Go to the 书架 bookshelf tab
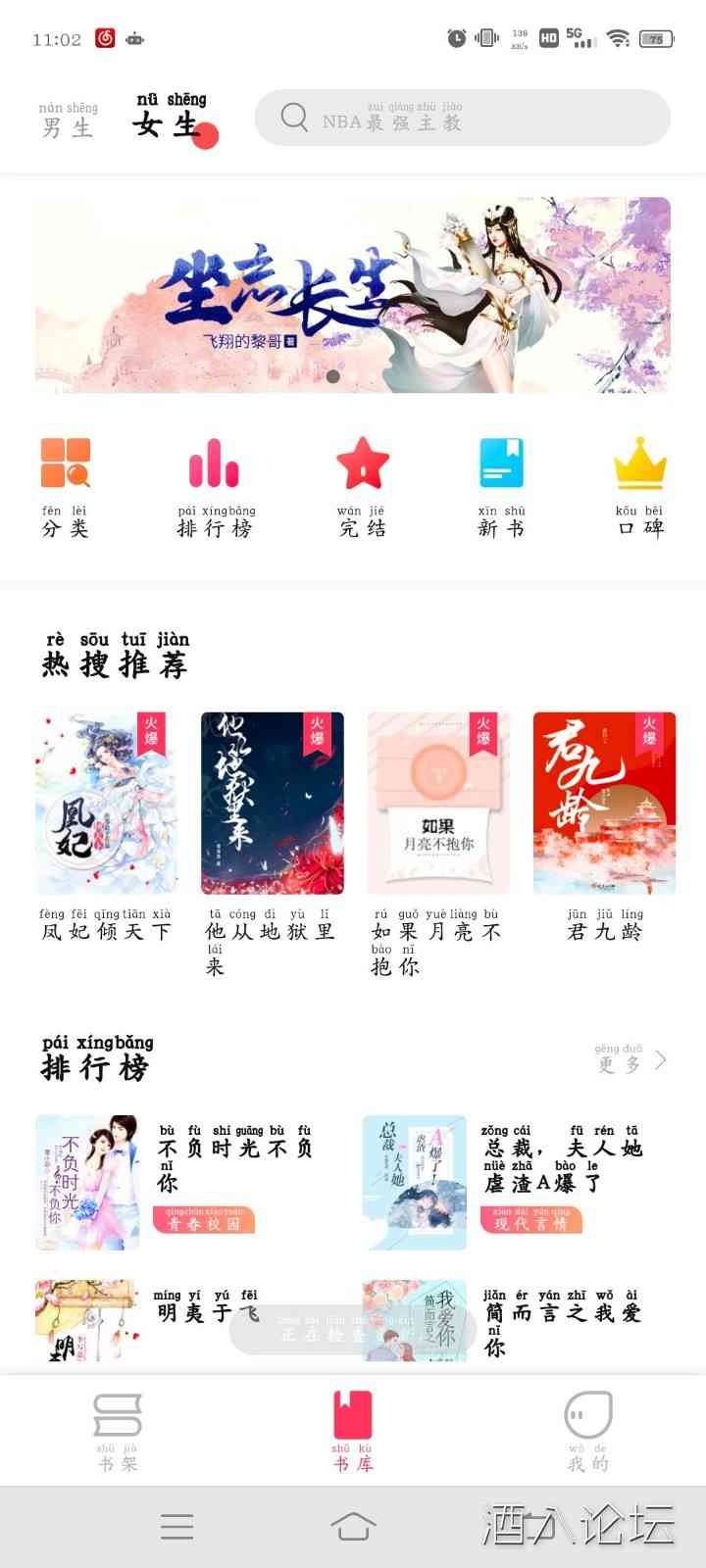Screen dimensions: 706x1568 (118, 1431)
